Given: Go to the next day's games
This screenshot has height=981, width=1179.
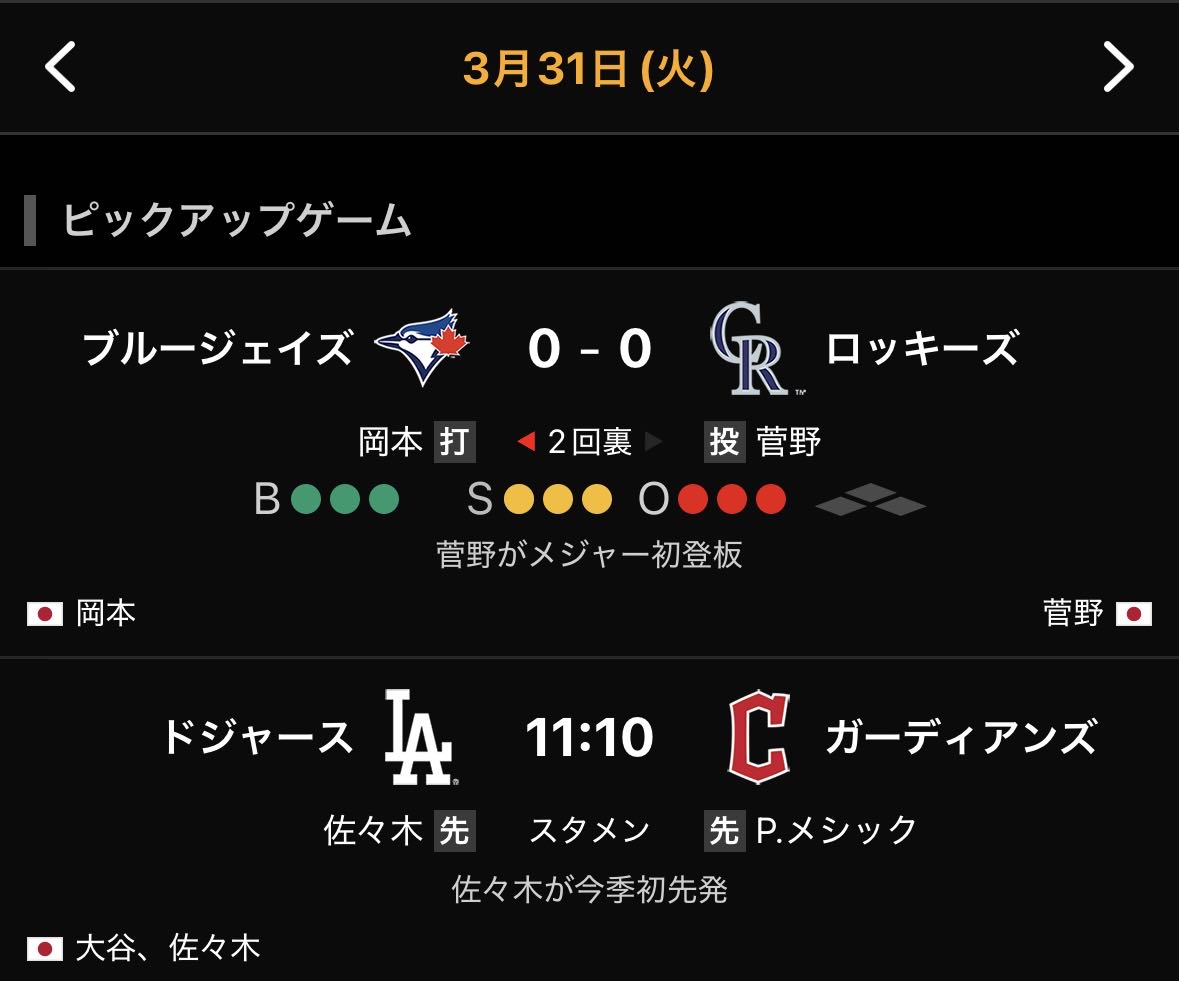Looking at the screenshot, I should tap(1117, 68).
